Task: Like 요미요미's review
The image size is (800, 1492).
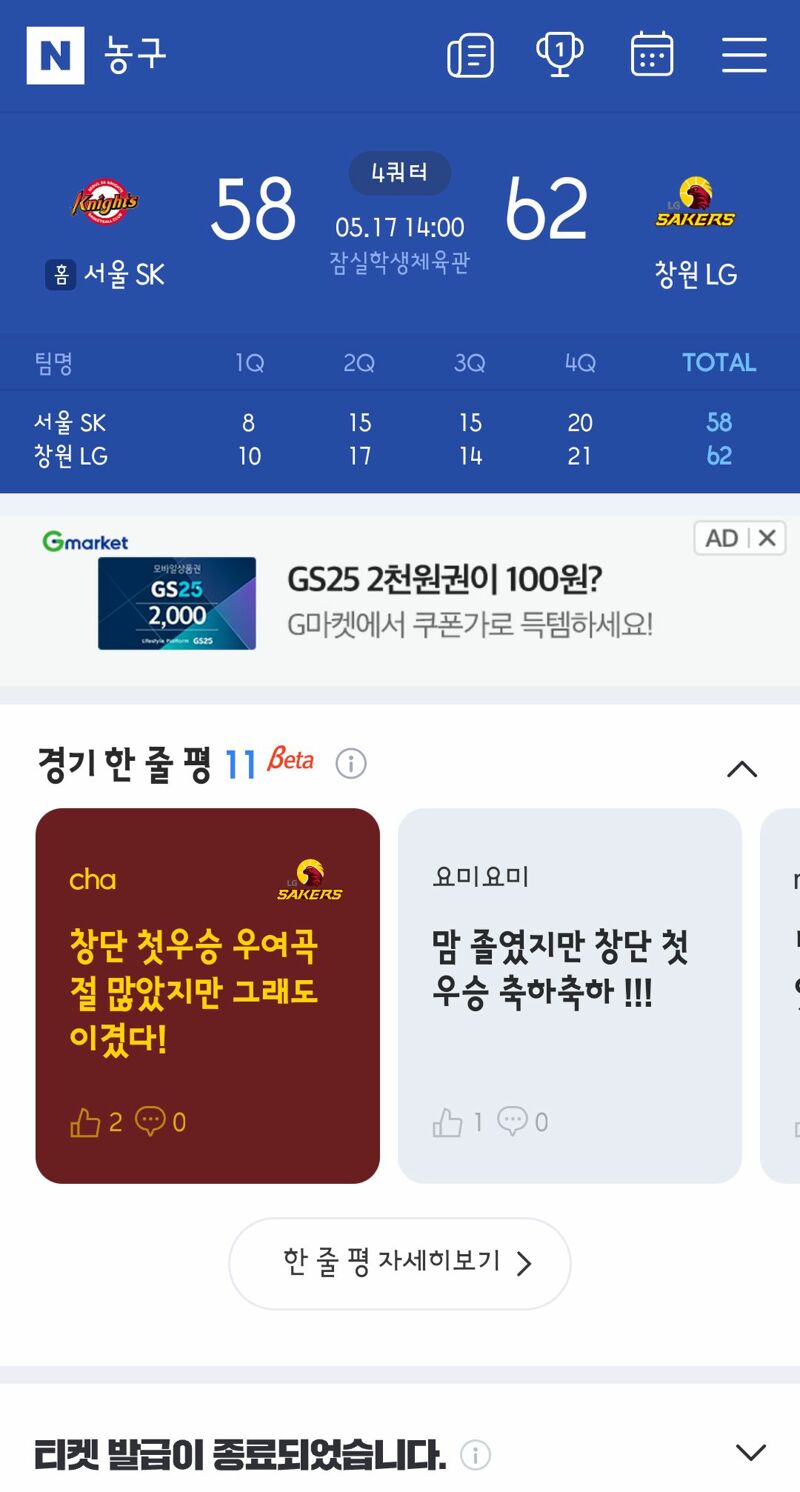Action: pos(458,1123)
